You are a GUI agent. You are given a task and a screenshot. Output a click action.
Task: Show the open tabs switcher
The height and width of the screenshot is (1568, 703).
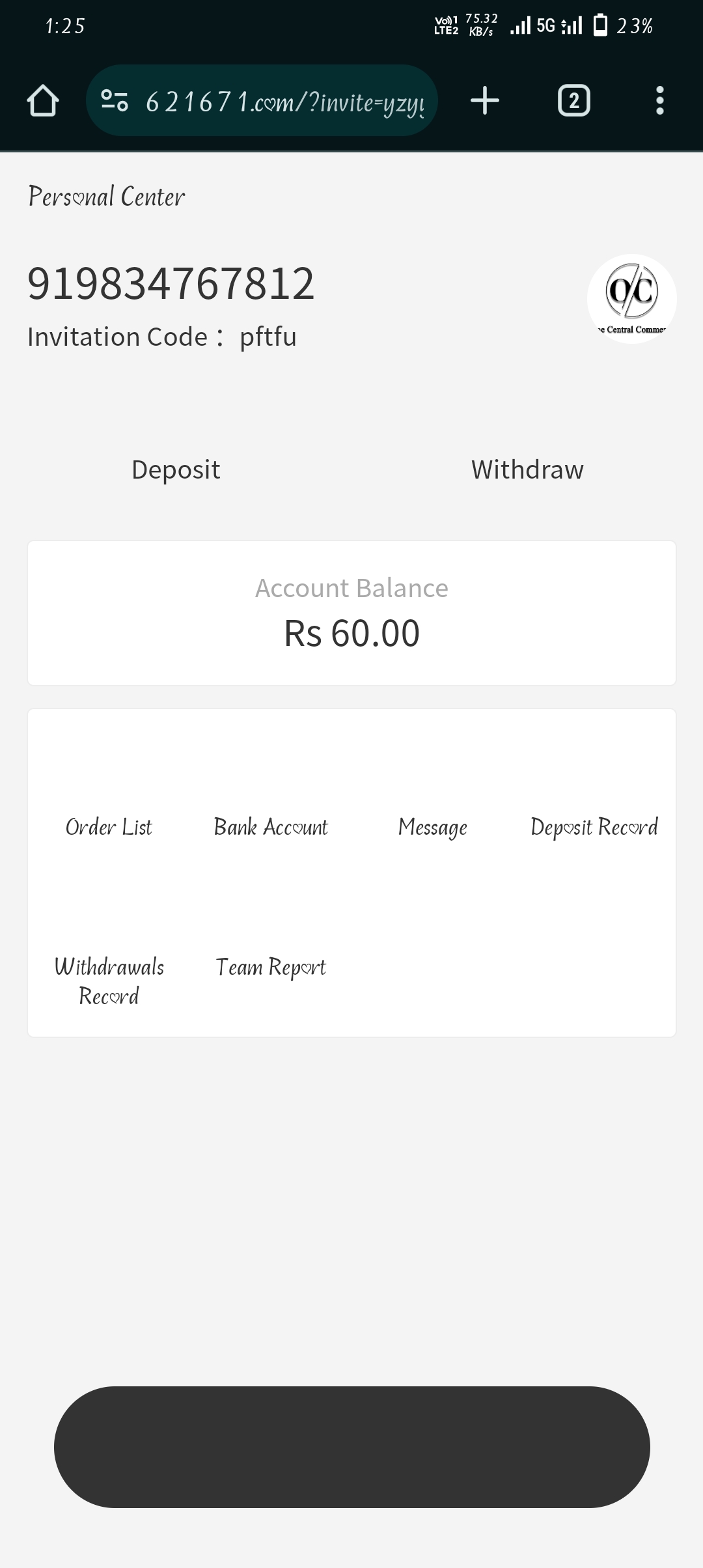click(573, 101)
